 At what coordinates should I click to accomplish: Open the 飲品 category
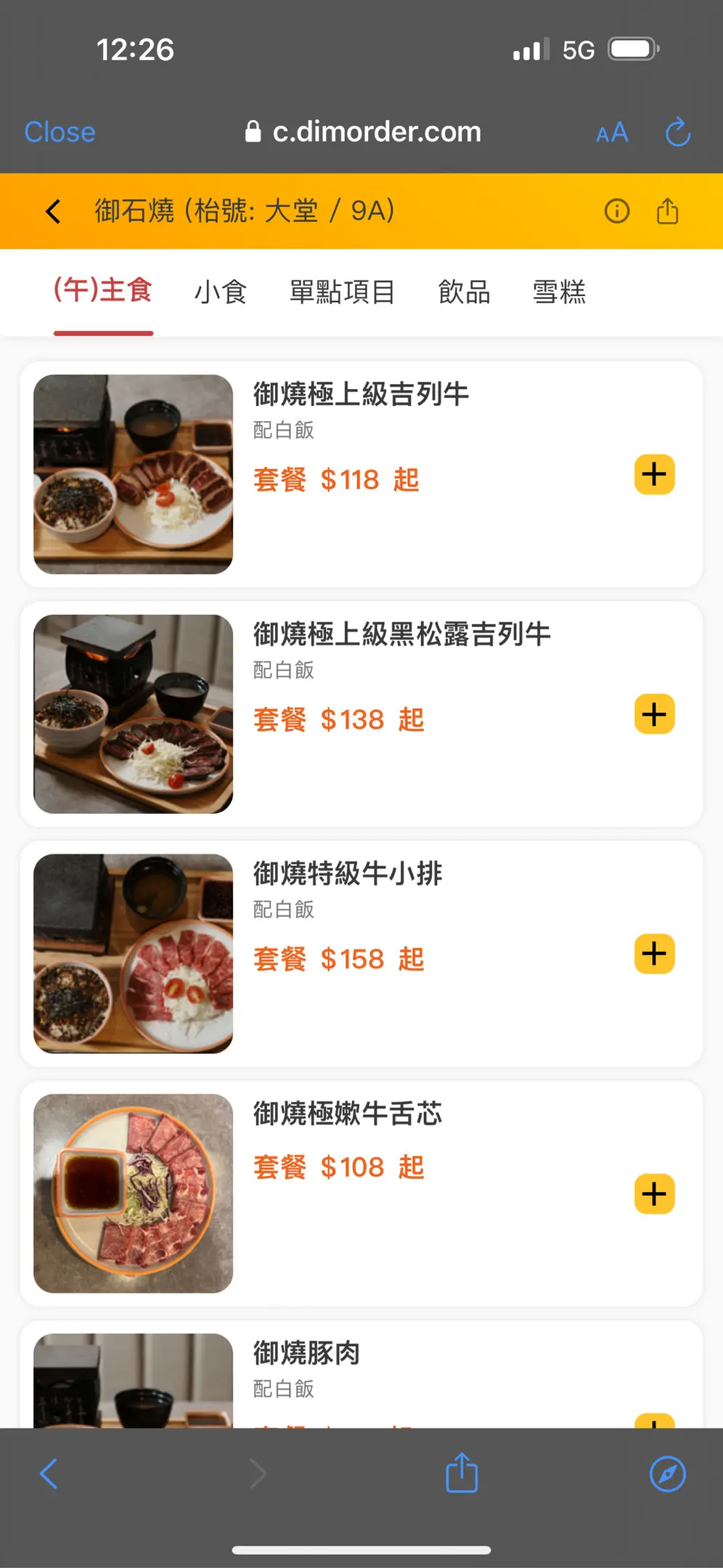pyautogui.click(x=464, y=292)
